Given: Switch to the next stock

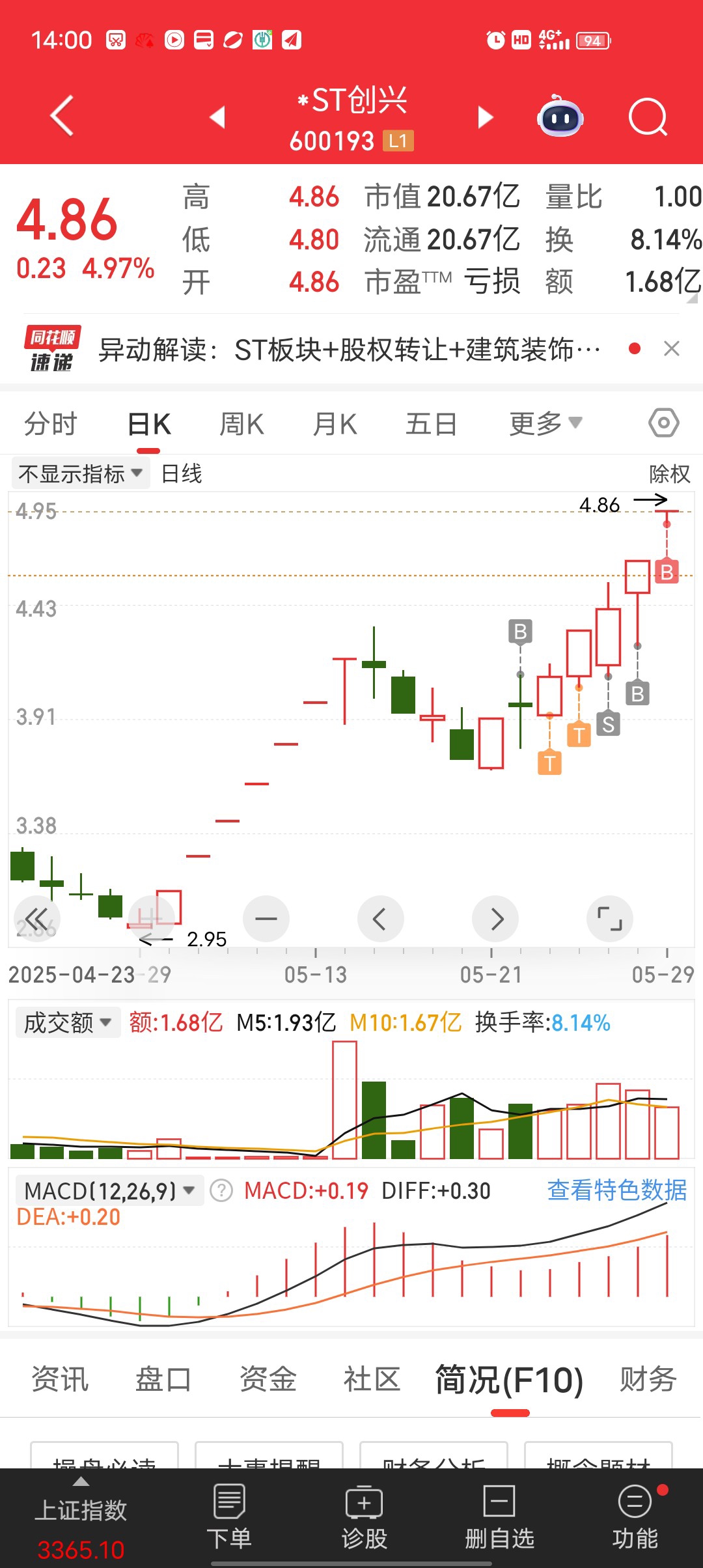Looking at the screenshot, I should pos(485,118).
